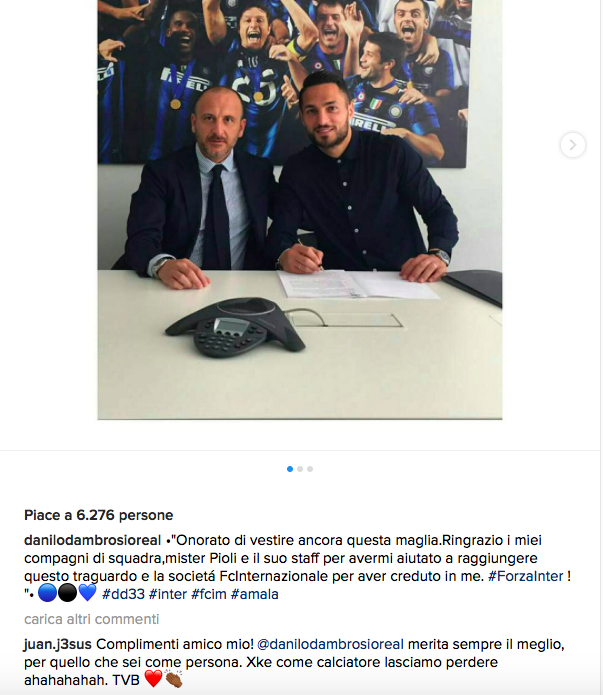Open the post photo
Image resolution: width=603 pixels, height=695 pixels.
pyautogui.click(x=300, y=210)
